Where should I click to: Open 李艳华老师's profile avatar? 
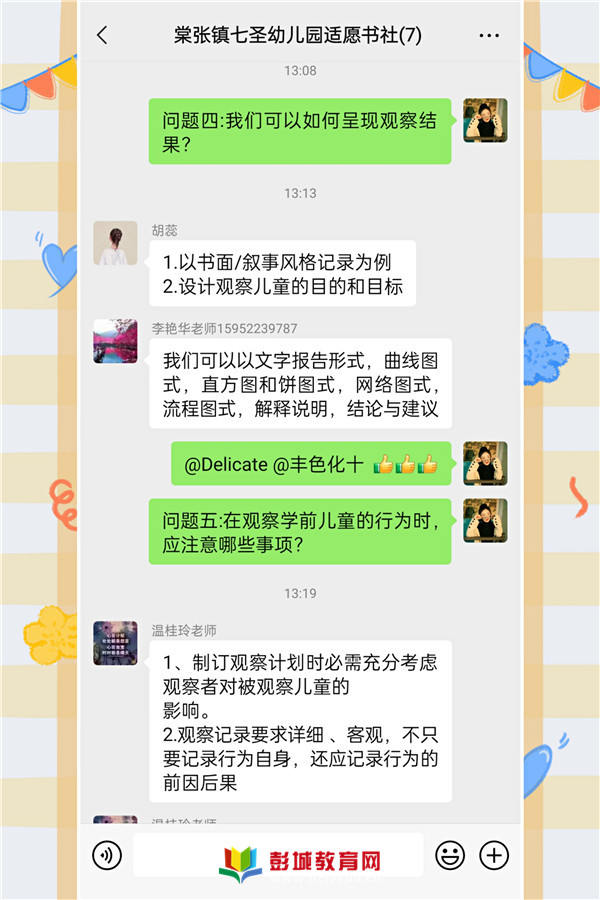click(x=115, y=341)
